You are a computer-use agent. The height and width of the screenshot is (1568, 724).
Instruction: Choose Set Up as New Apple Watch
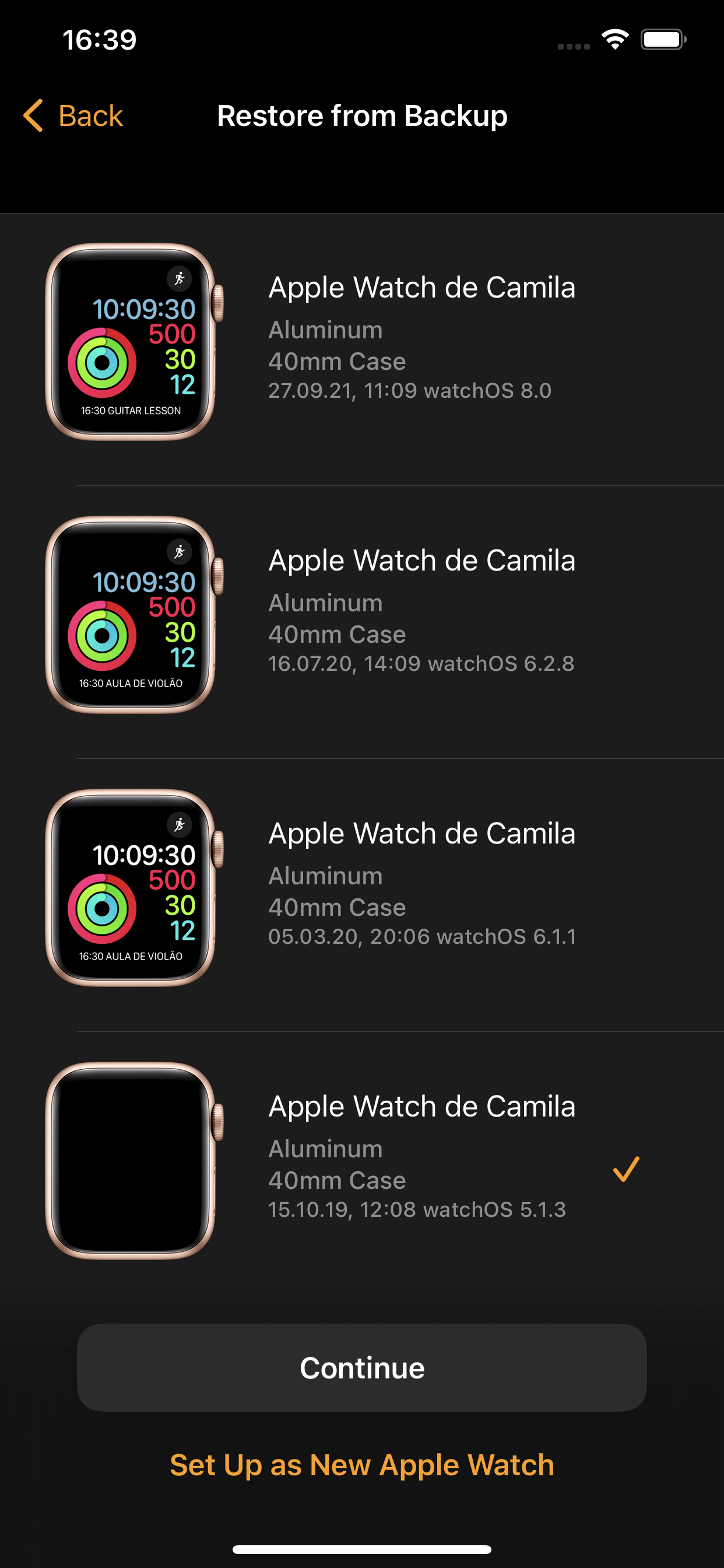coord(361,1465)
